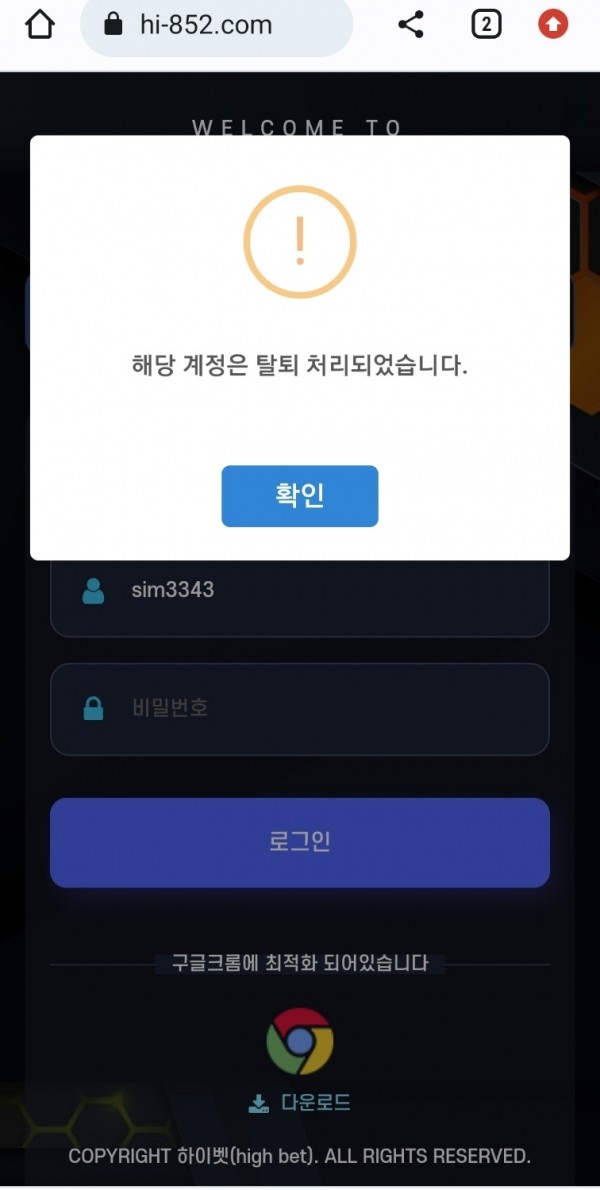Go to browser home page

39,24
